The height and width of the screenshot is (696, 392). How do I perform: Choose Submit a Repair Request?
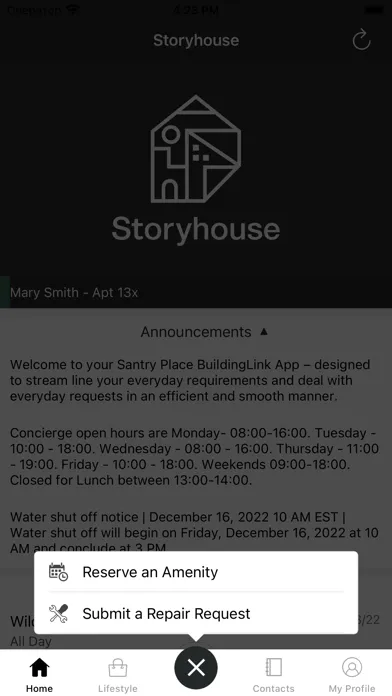tap(196, 613)
